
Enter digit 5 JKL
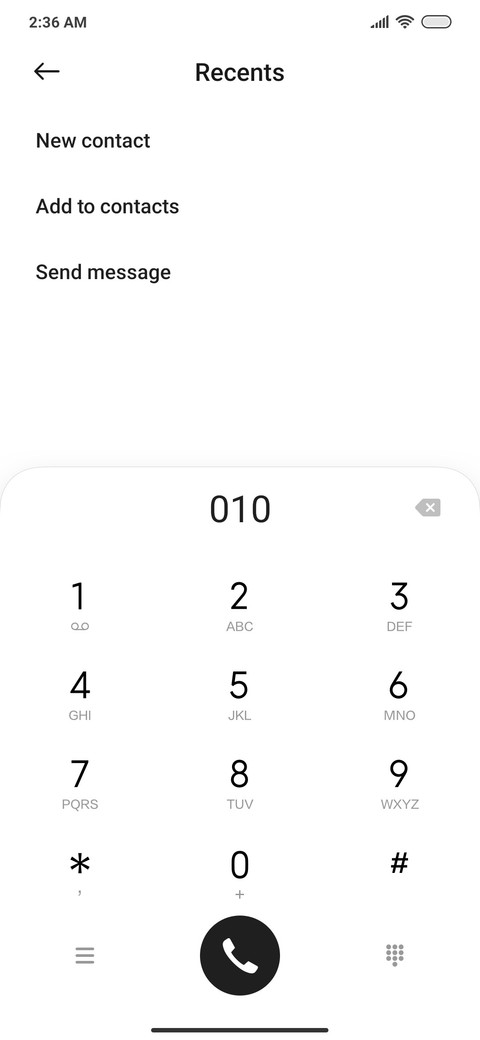click(x=239, y=694)
